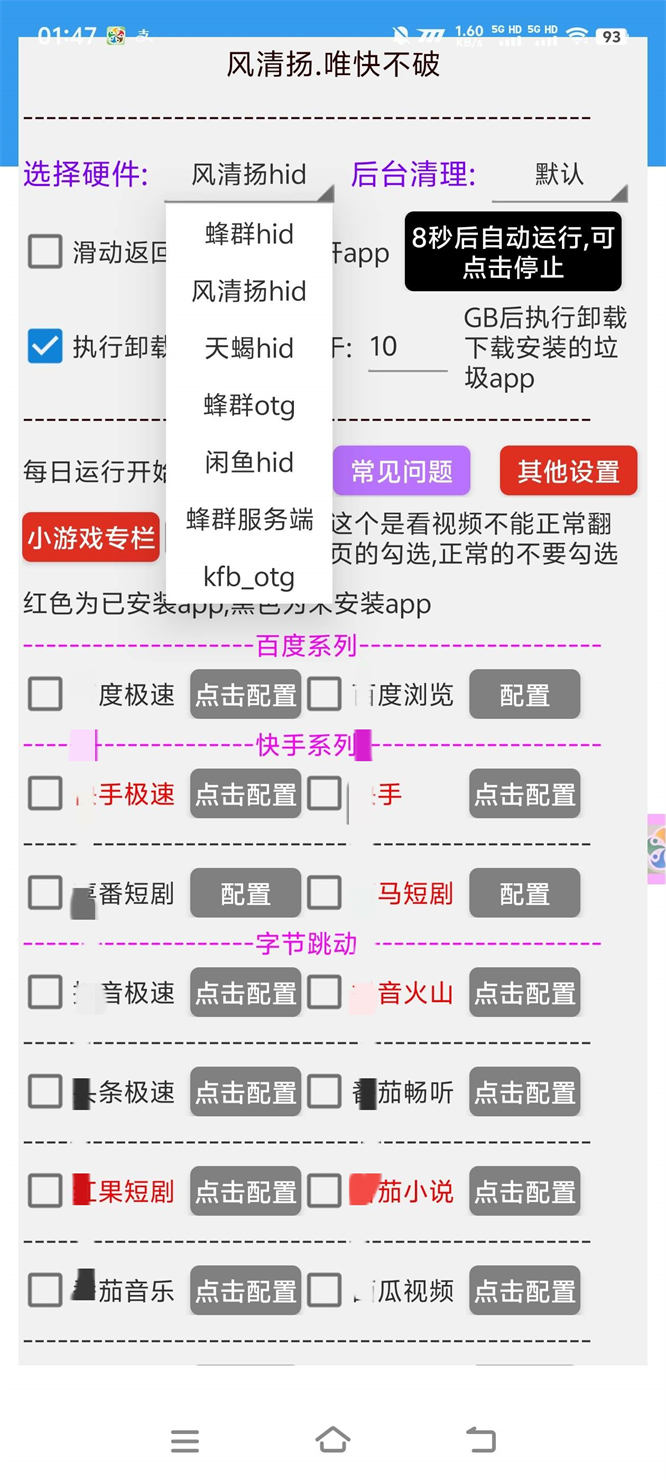The image size is (666, 1480).
Task: Edit the GB threshold field showing 10
Action: [405, 348]
